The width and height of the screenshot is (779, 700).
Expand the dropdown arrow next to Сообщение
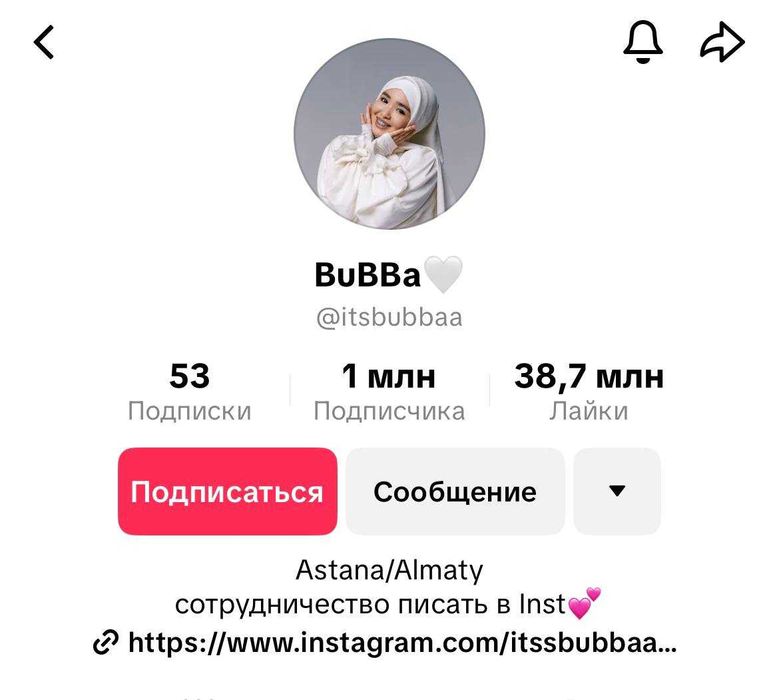[x=617, y=491]
